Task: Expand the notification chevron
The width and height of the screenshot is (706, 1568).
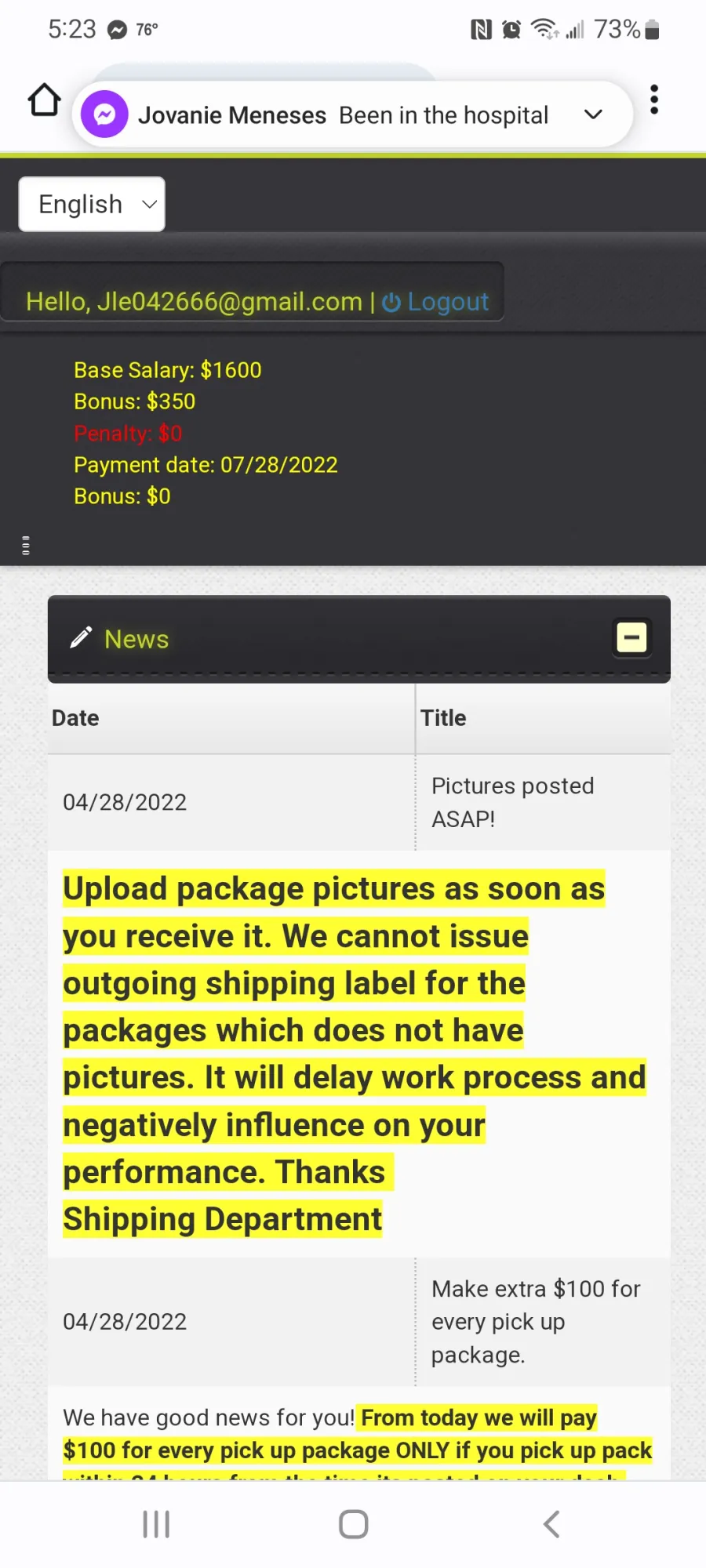Action: [594, 114]
